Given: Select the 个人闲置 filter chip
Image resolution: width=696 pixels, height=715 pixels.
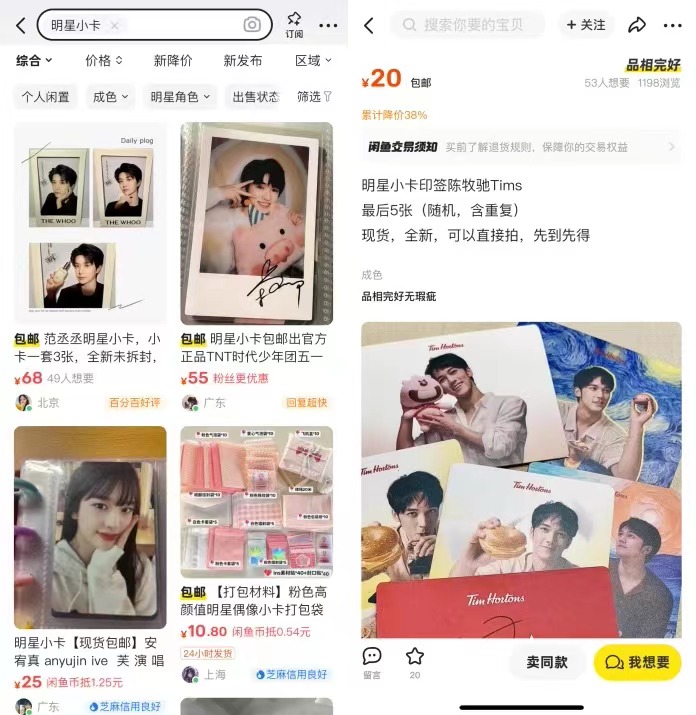Looking at the screenshot, I should coord(46,97).
